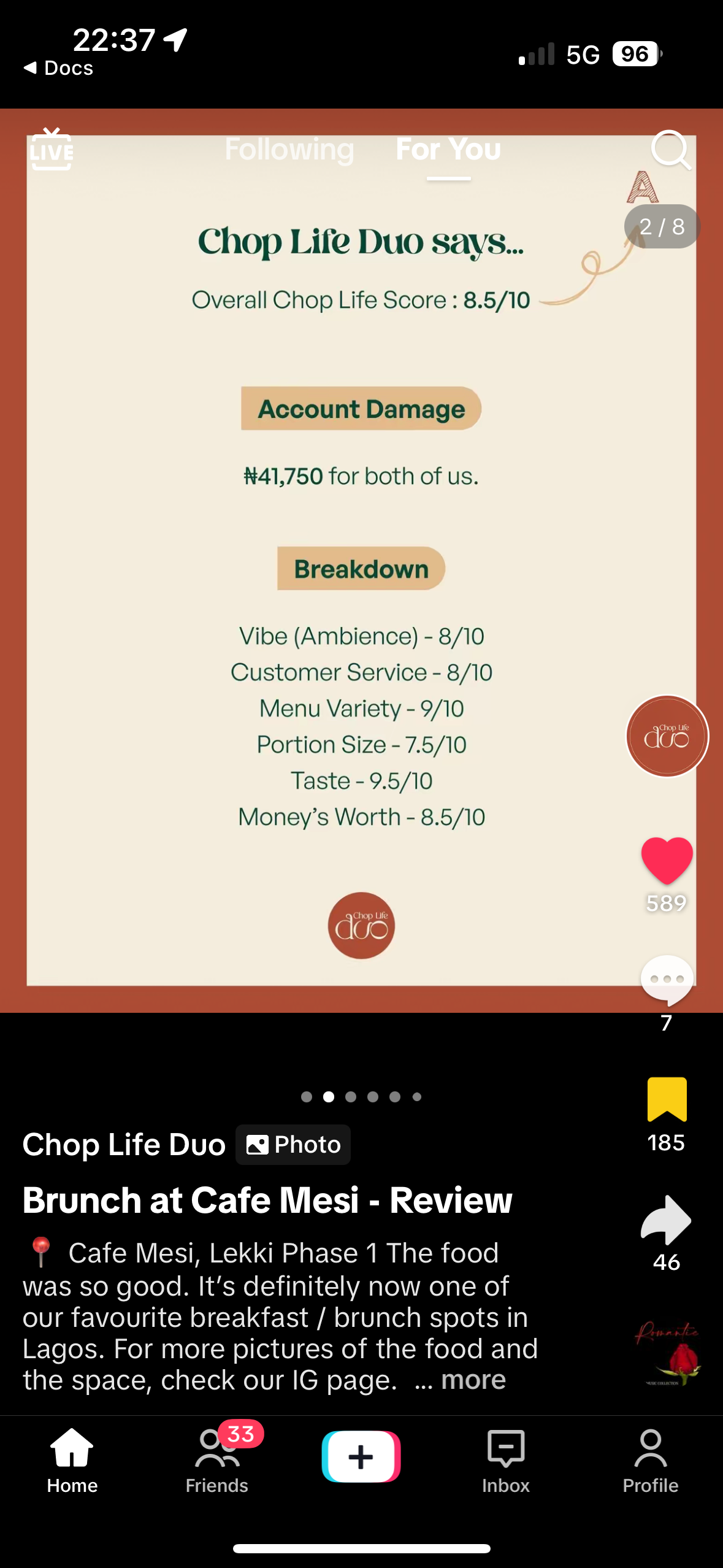Open the LIVE icon
The image size is (723, 1568).
point(52,150)
